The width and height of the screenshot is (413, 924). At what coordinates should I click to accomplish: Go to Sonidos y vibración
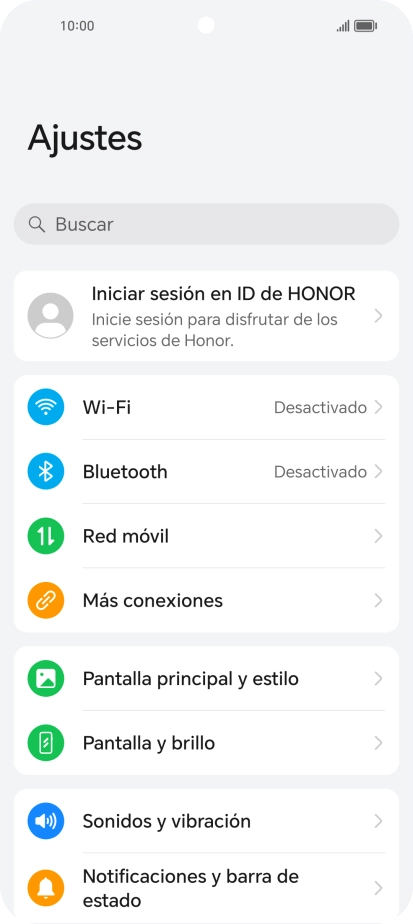click(x=206, y=821)
